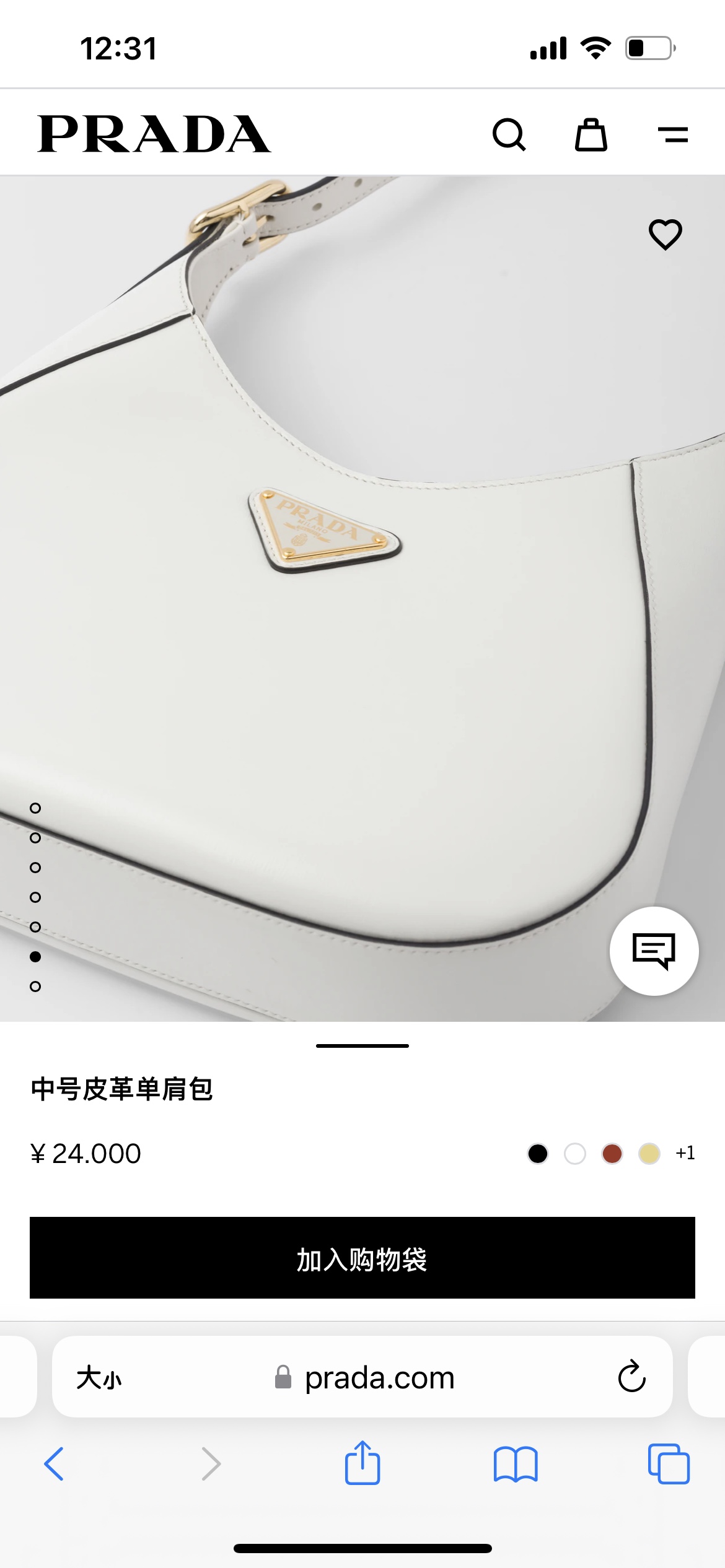Show the +1 more color option

click(x=685, y=1153)
